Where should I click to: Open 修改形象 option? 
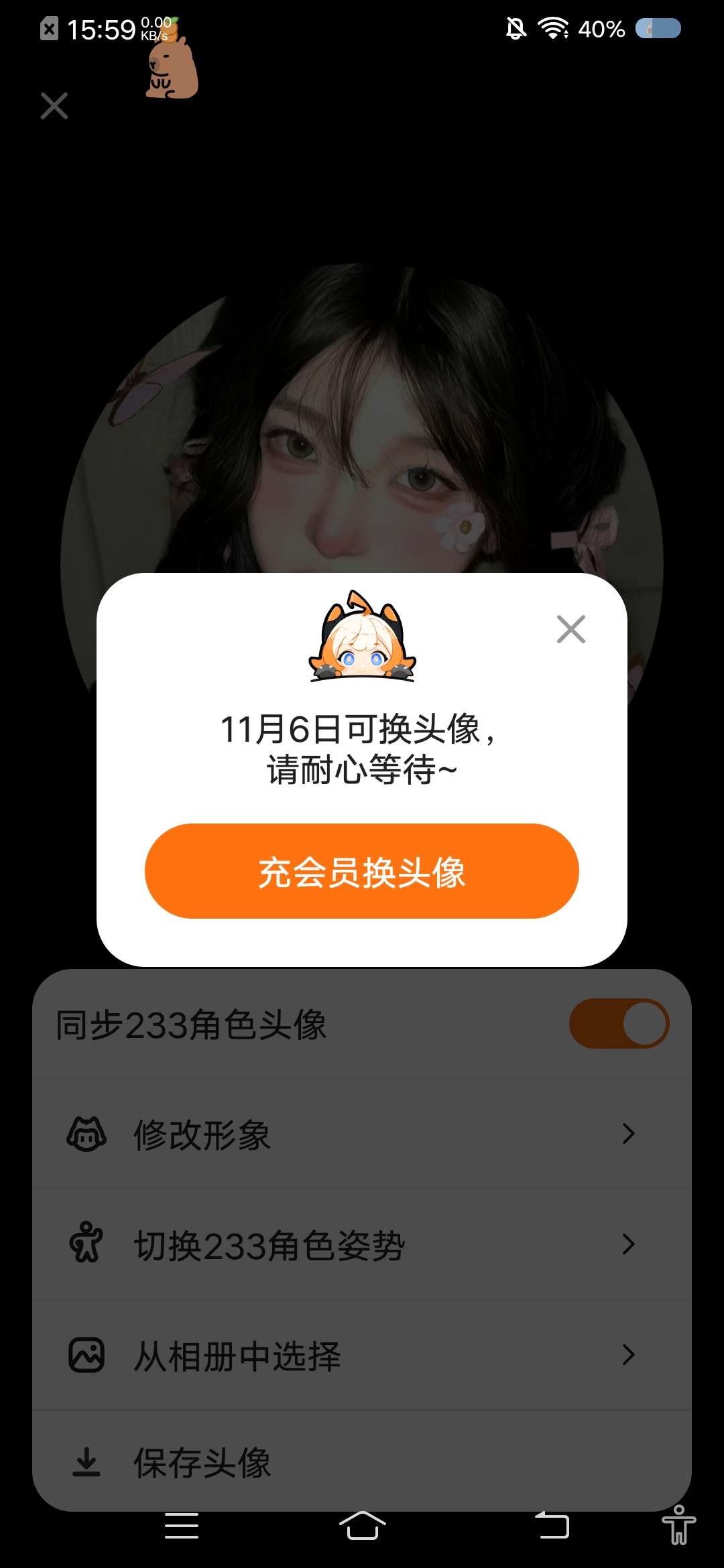pos(362,1134)
